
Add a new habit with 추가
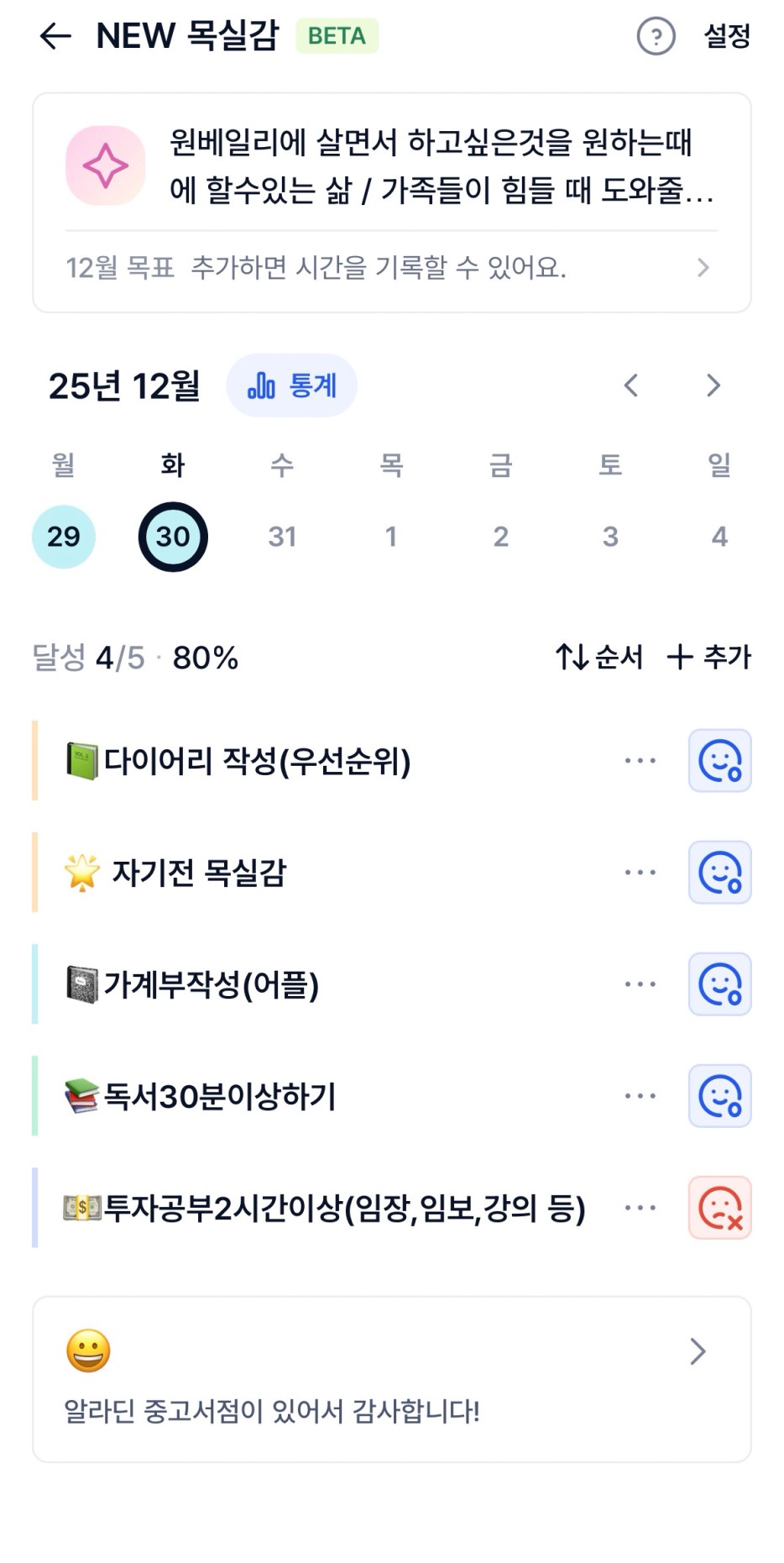point(709,657)
